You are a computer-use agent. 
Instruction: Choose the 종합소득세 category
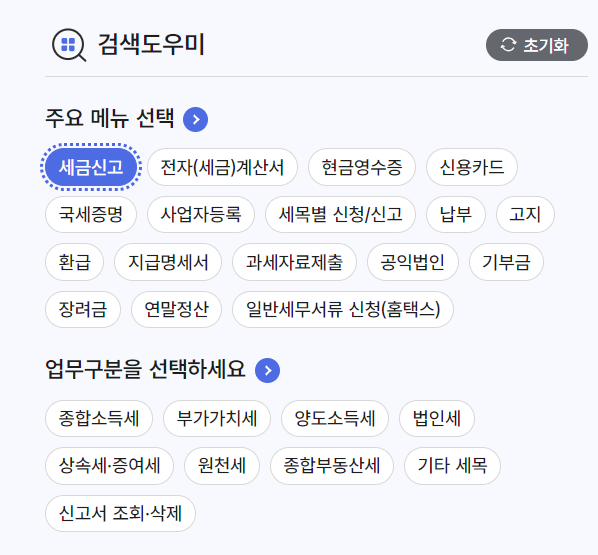point(99,418)
